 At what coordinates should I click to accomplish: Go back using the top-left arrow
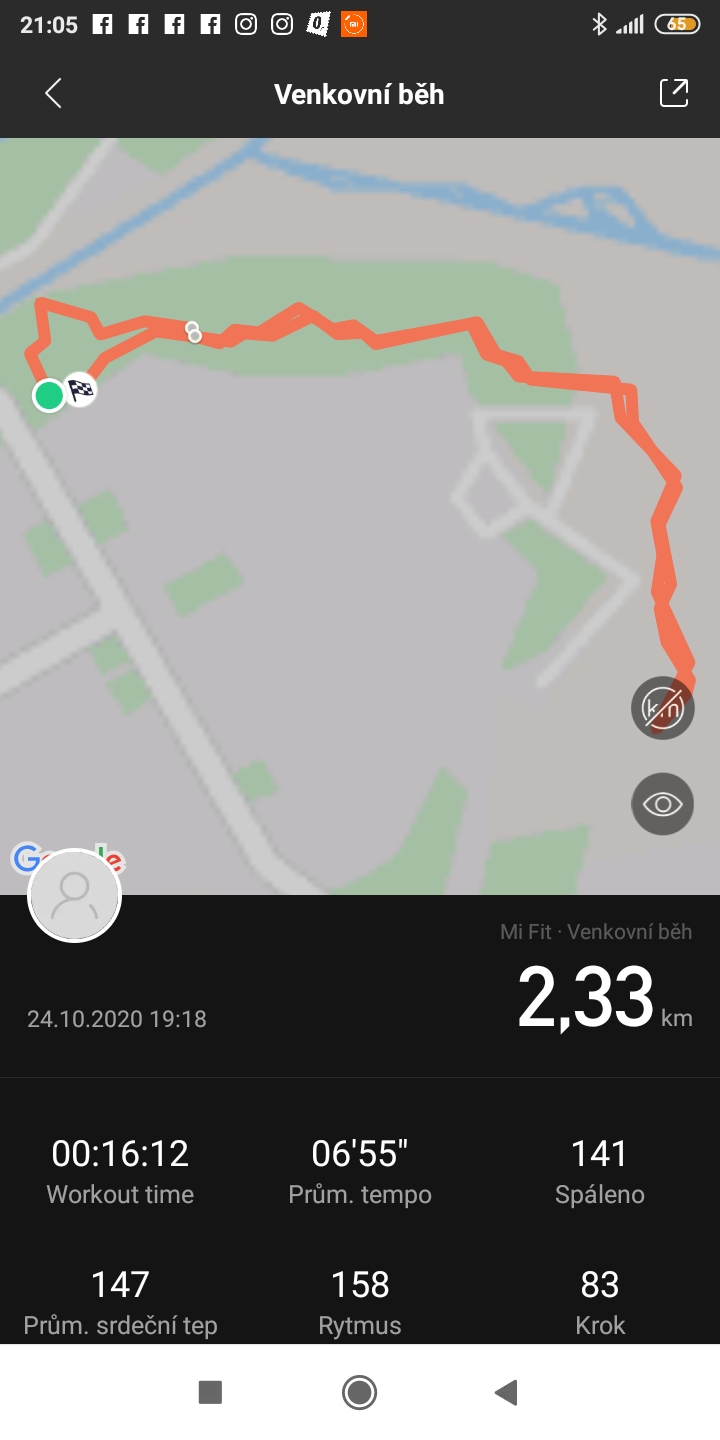pyautogui.click(x=53, y=94)
